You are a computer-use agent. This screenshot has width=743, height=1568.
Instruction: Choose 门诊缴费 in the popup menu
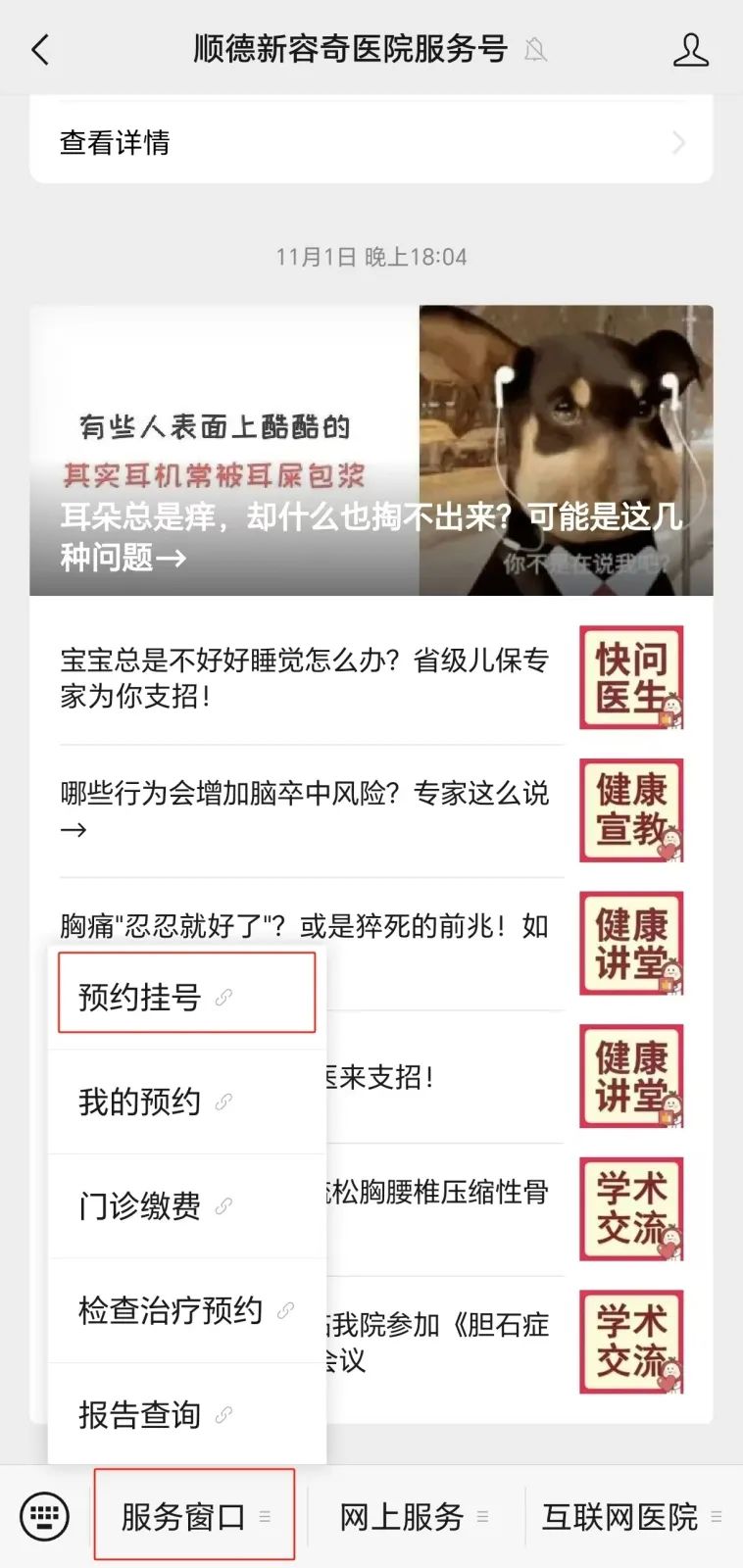click(186, 1206)
